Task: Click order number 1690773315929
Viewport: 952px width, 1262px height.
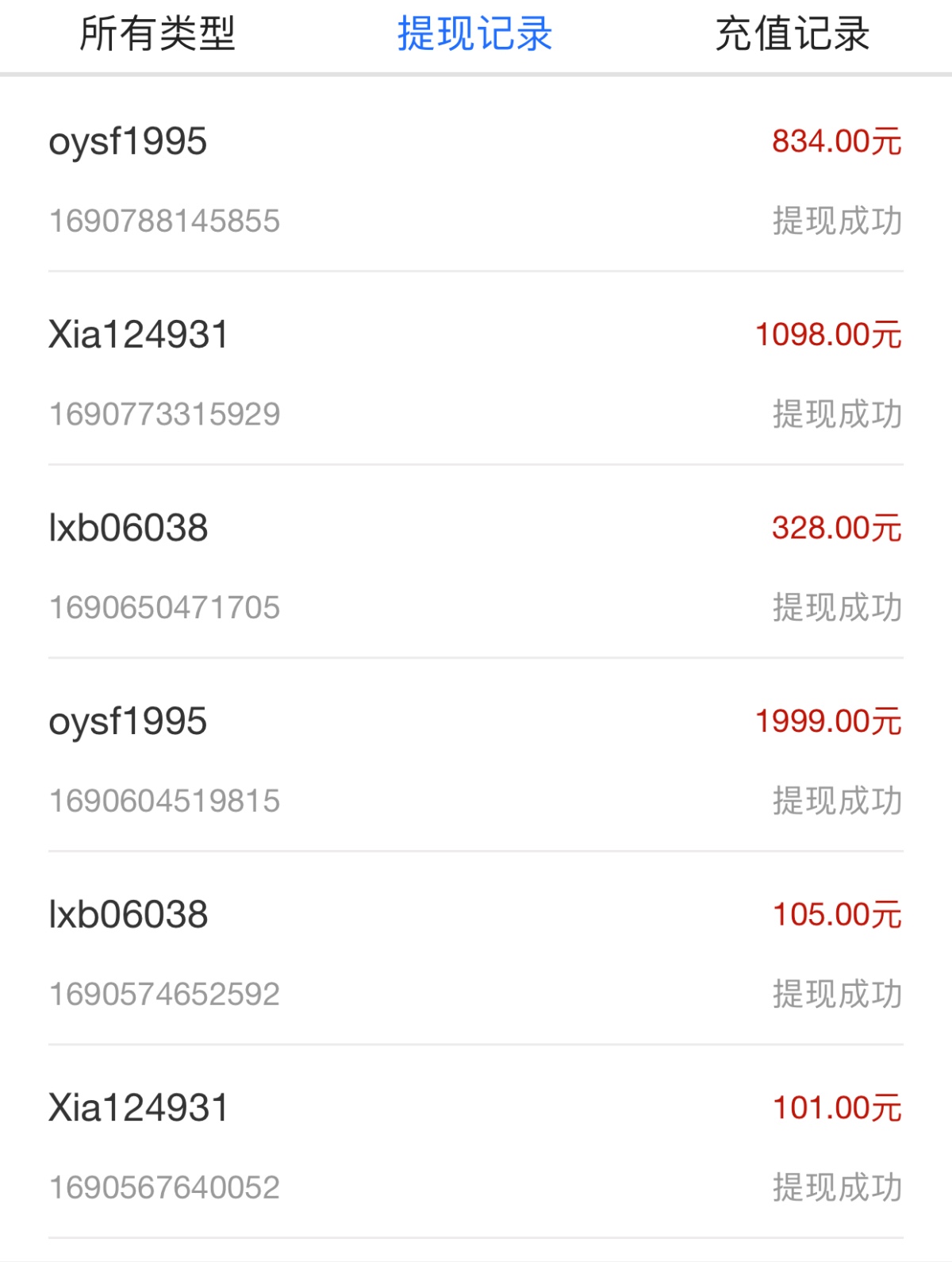Action: point(165,412)
